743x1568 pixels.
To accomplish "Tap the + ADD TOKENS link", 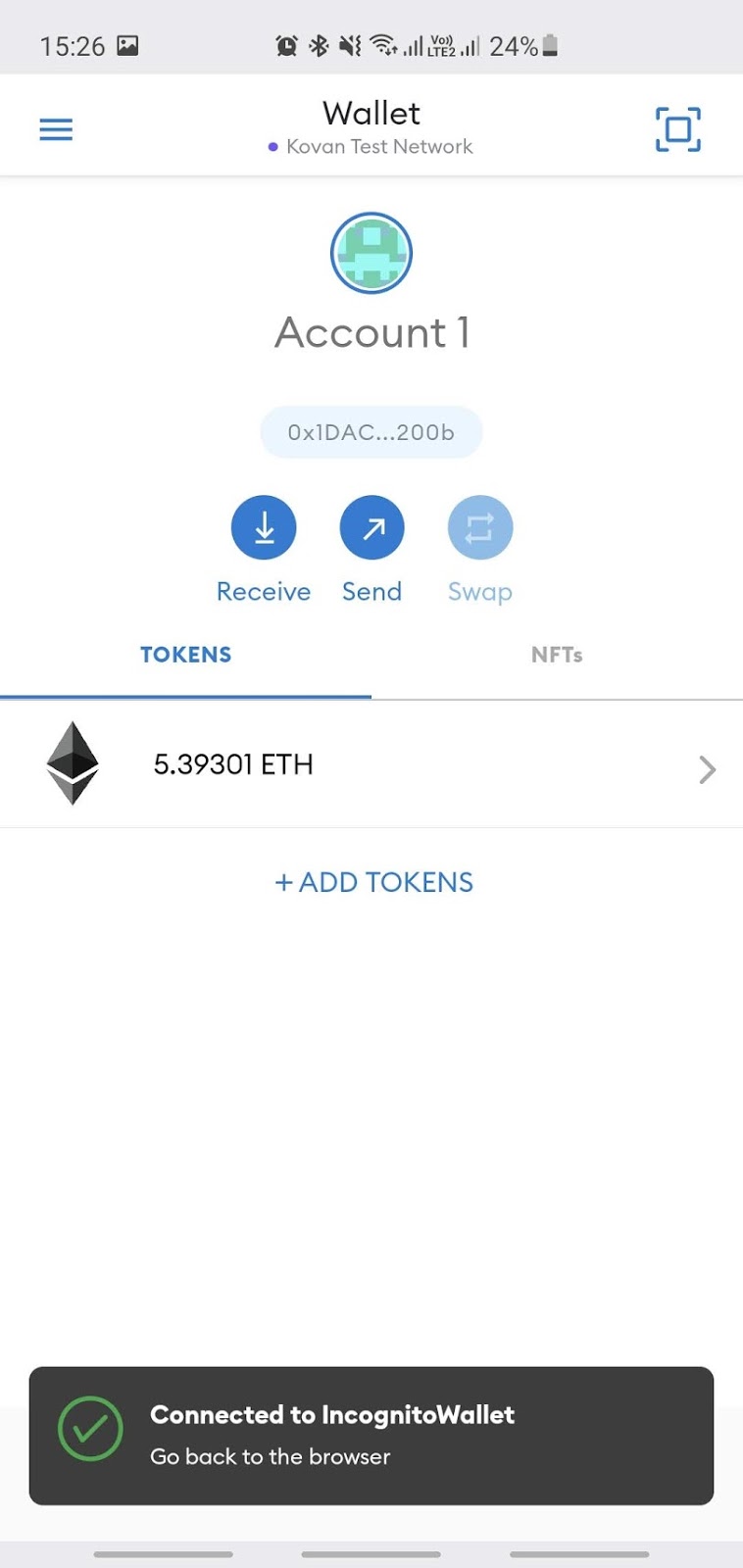I will click(x=373, y=882).
